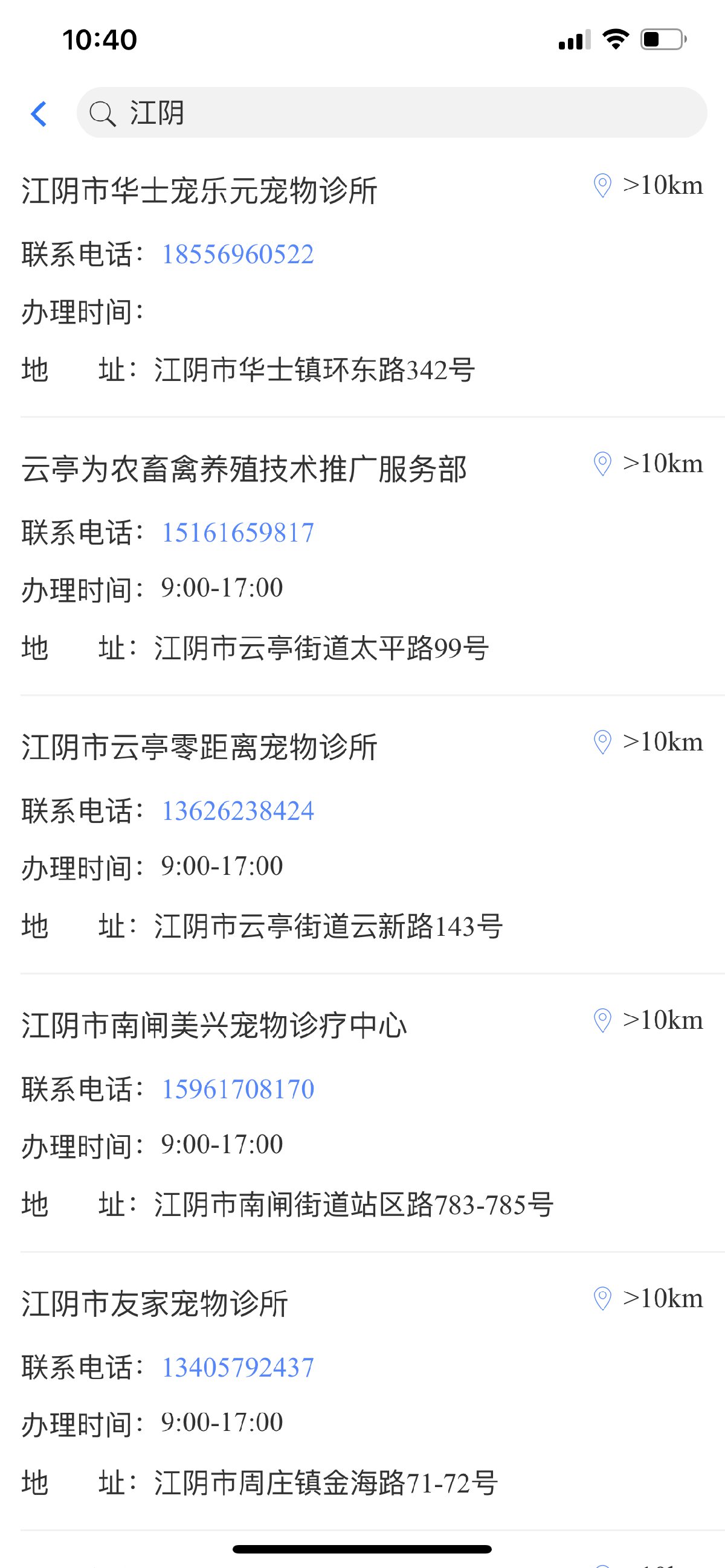This screenshot has width=725, height=1568.
Task: Open location for 江阴市华士宠乐元宠物诊所
Action: coord(602,185)
